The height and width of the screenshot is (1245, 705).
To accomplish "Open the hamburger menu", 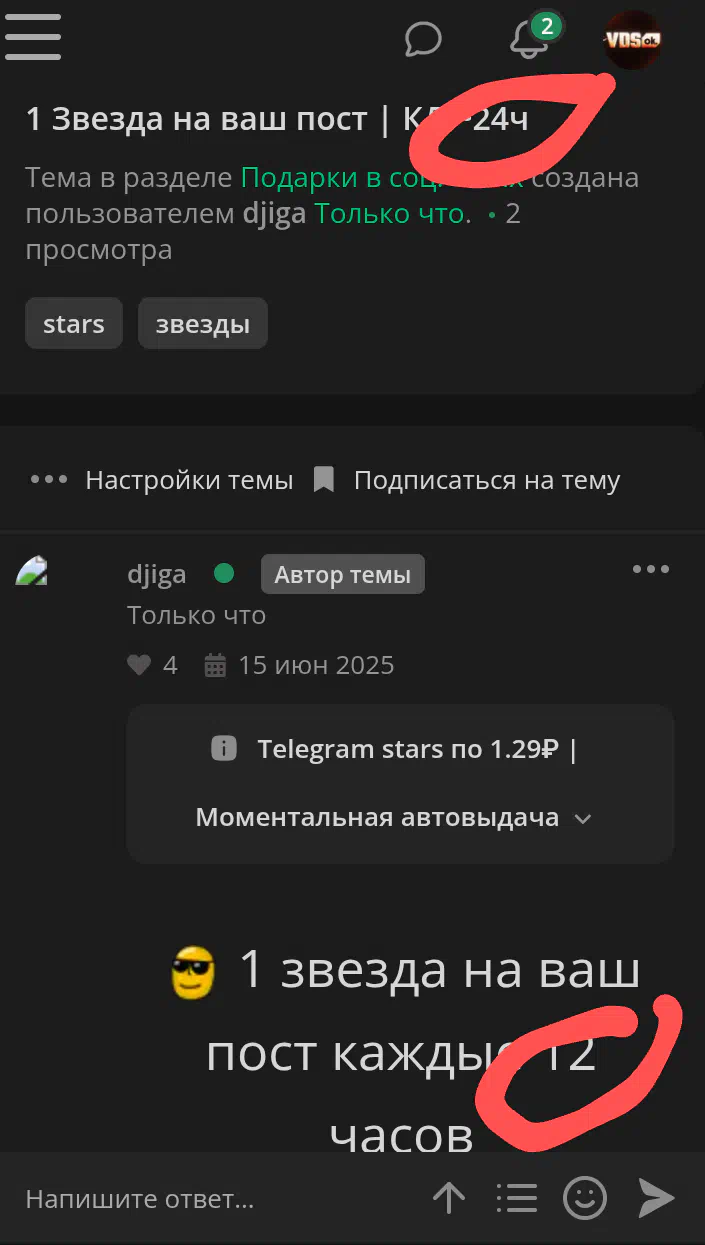I will (x=33, y=40).
